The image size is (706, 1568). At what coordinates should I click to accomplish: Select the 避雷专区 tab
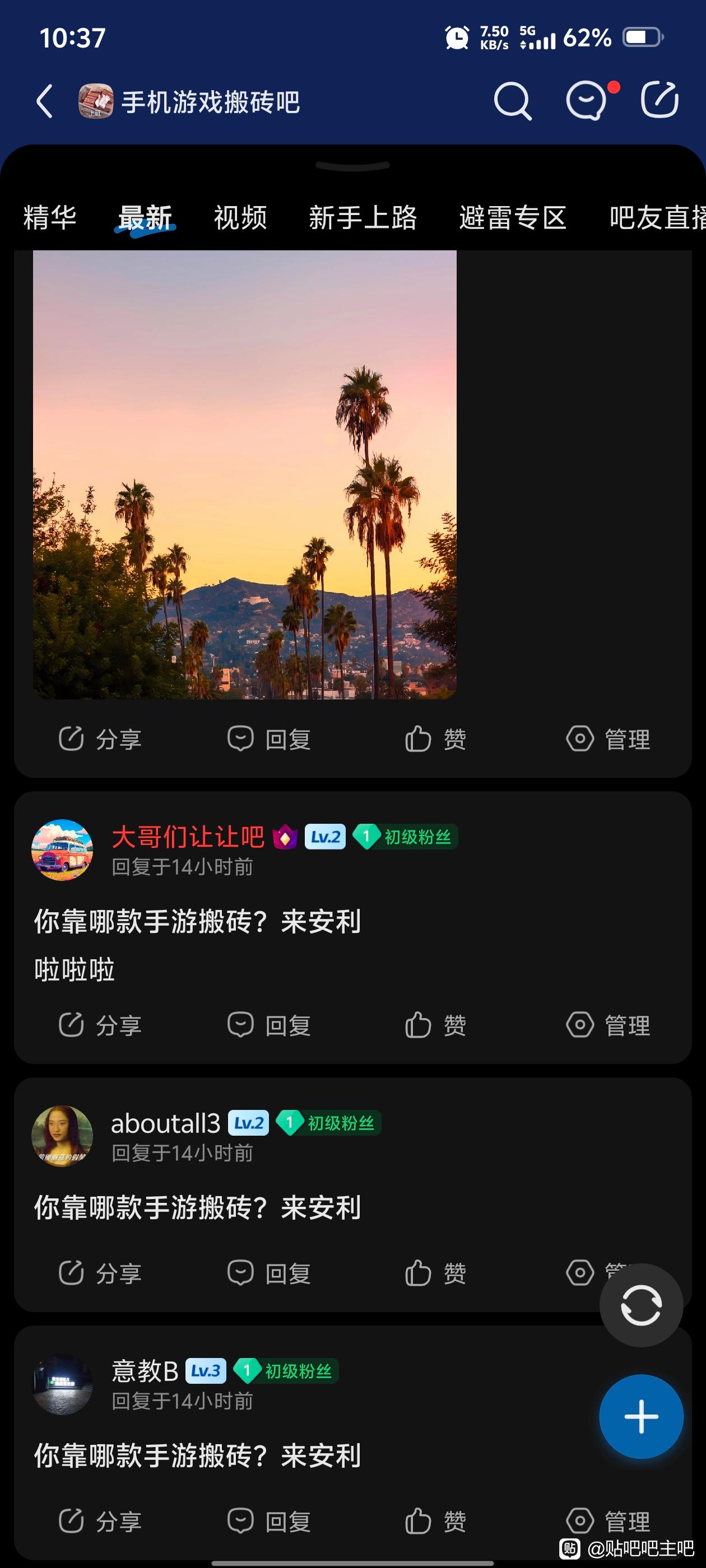pos(512,218)
